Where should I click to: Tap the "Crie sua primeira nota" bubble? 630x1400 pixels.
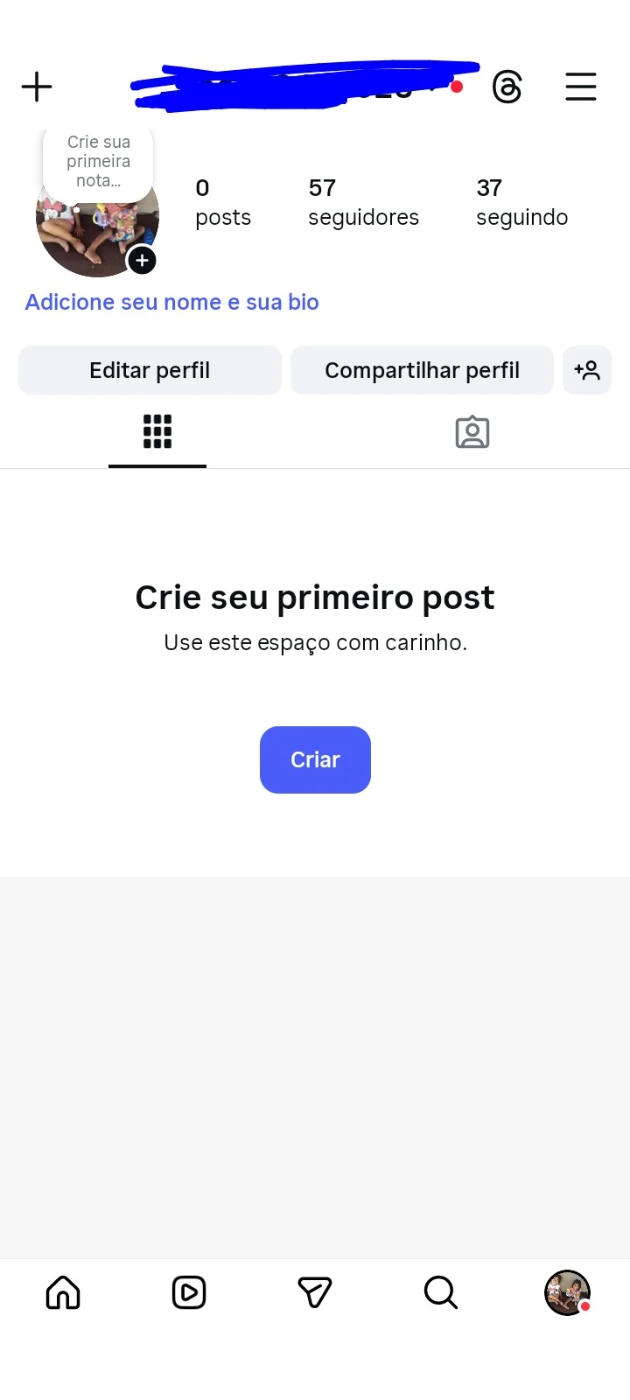pos(98,161)
